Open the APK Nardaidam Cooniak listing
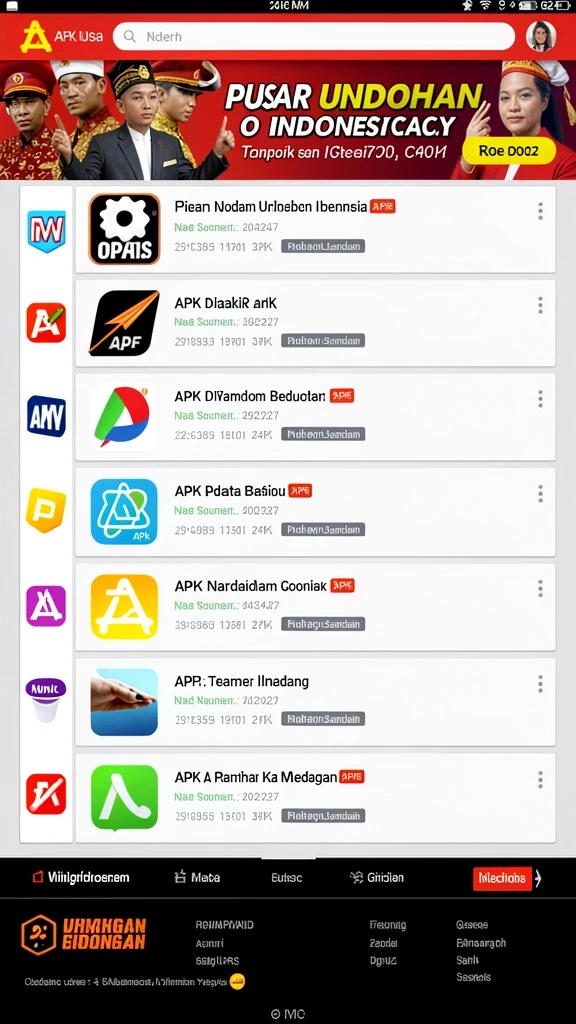 [315, 607]
